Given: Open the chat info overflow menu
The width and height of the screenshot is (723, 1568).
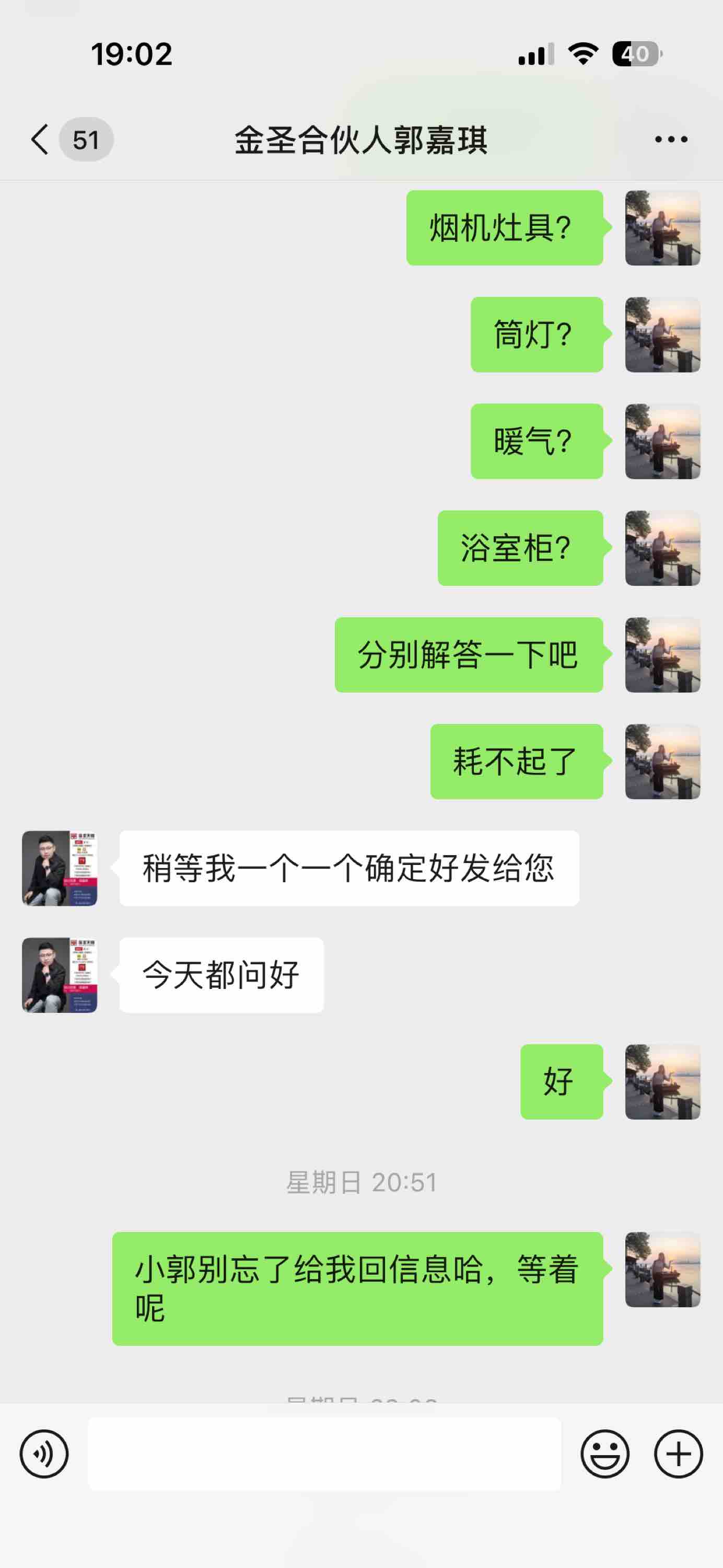Looking at the screenshot, I should [x=671, y=140].
